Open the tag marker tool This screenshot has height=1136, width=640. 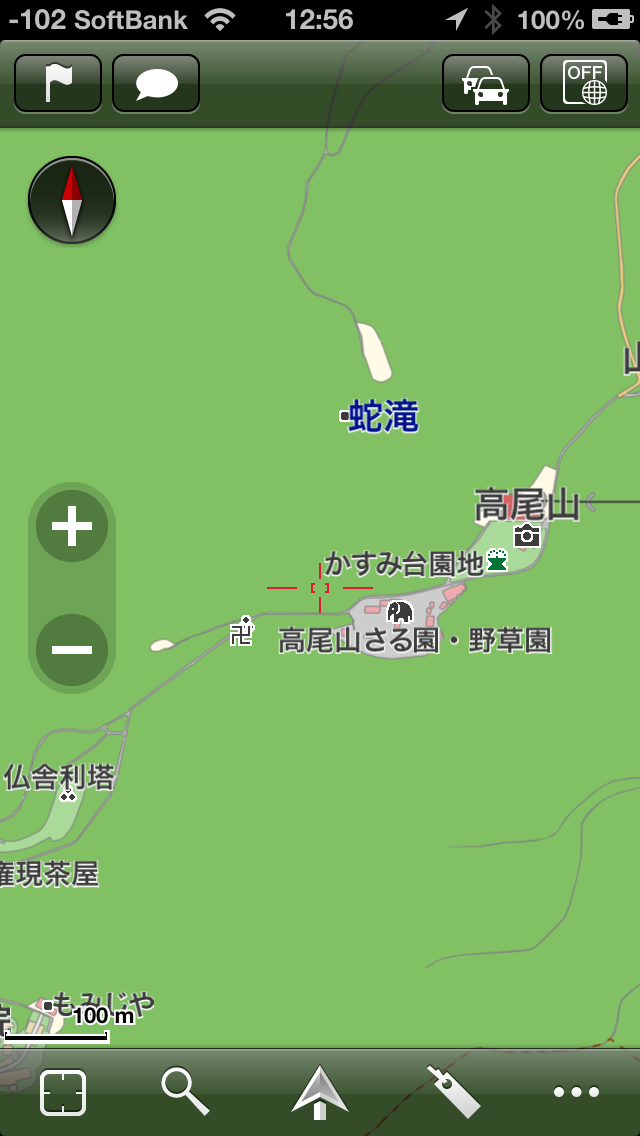[x=454, y=1091]
